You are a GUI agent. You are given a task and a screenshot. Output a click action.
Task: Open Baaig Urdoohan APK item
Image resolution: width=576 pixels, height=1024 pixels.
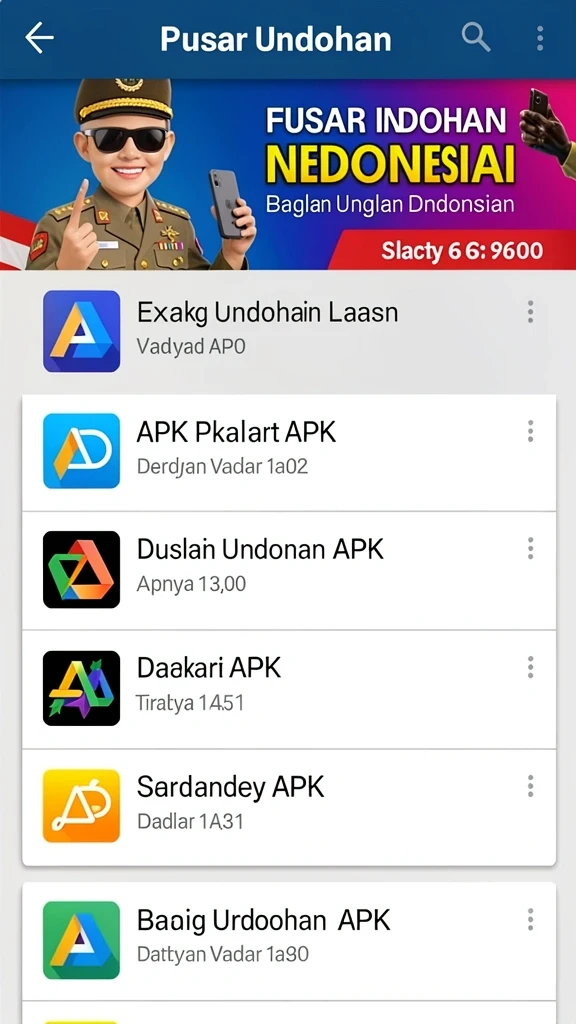[x=289, y=941]
